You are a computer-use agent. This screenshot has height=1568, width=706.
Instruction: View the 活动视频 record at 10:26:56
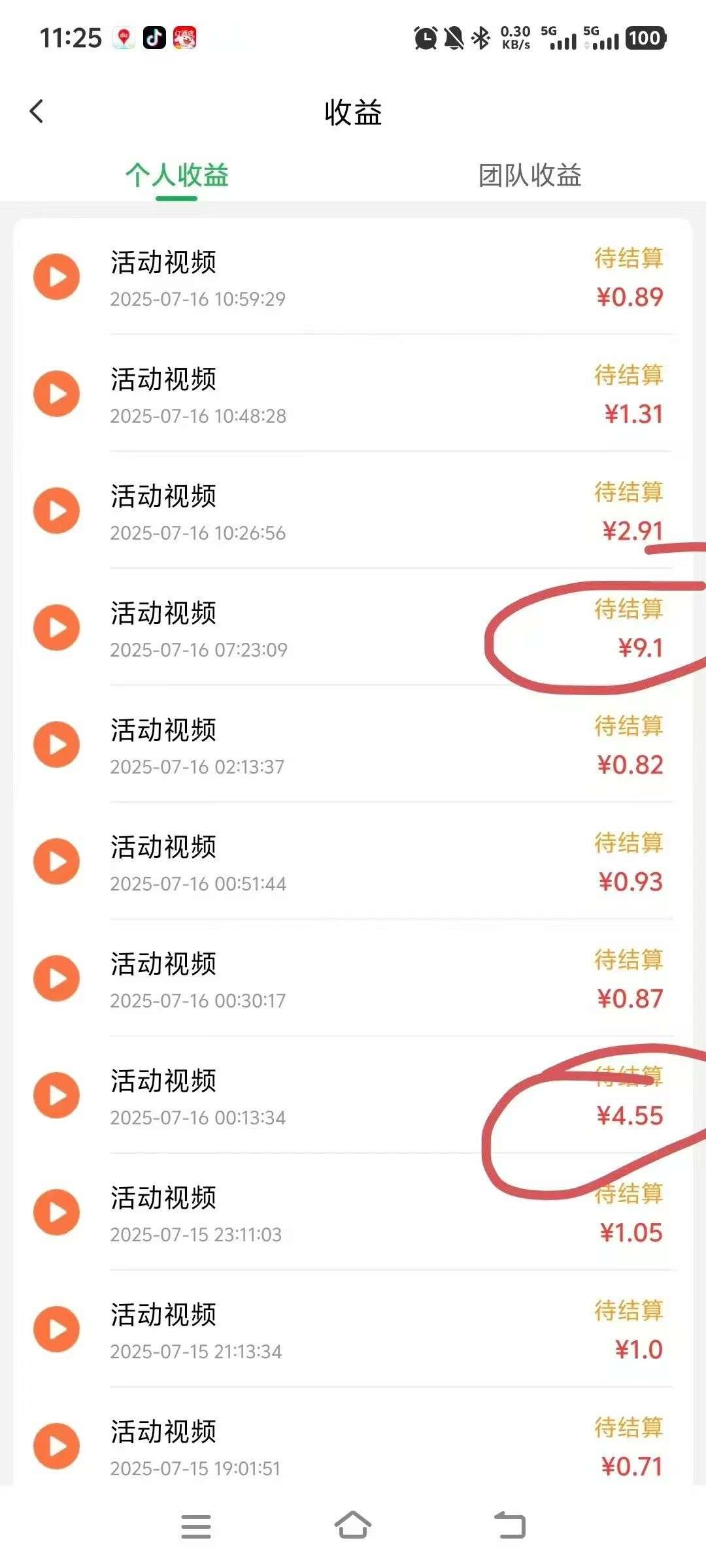(x=353, y=512)
